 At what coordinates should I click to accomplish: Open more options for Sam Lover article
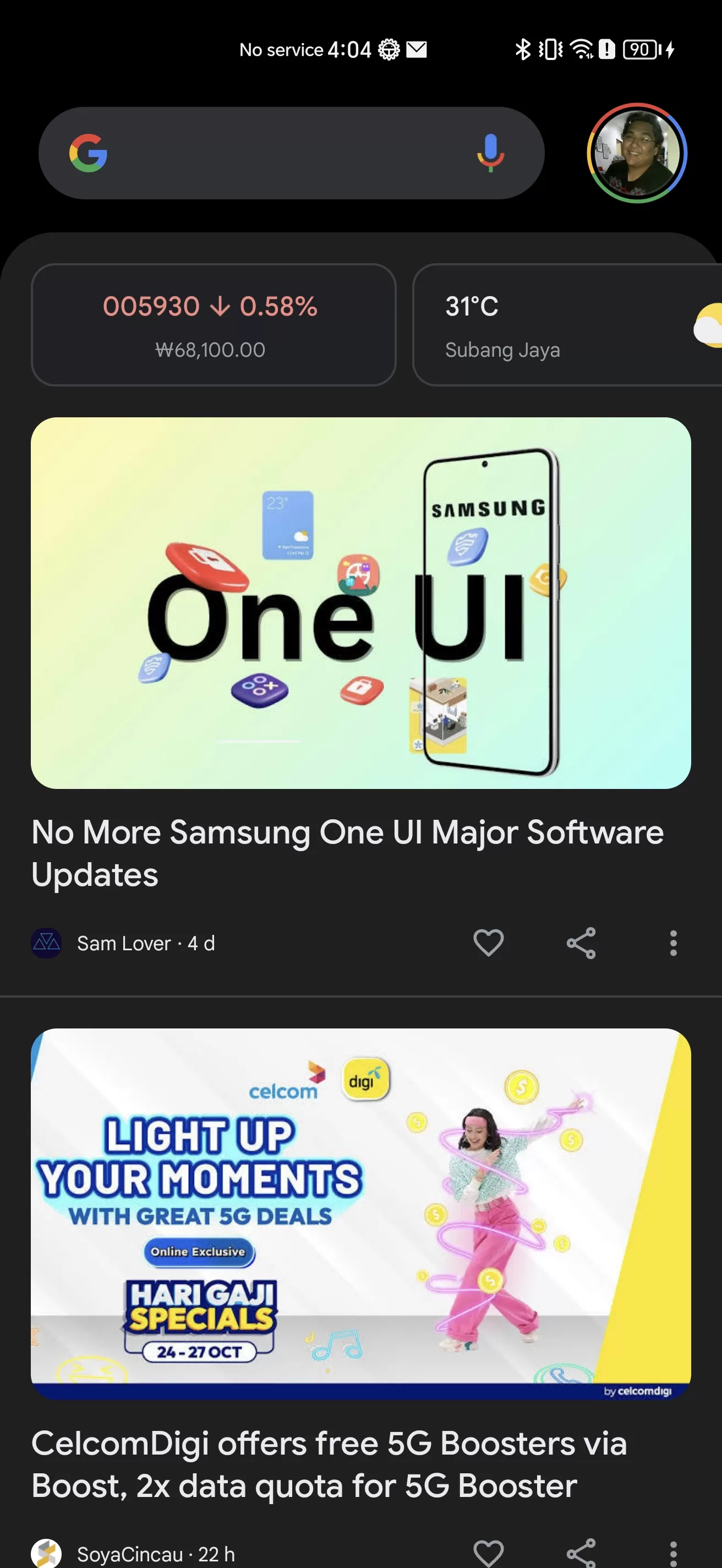click(x=672, y=943)
